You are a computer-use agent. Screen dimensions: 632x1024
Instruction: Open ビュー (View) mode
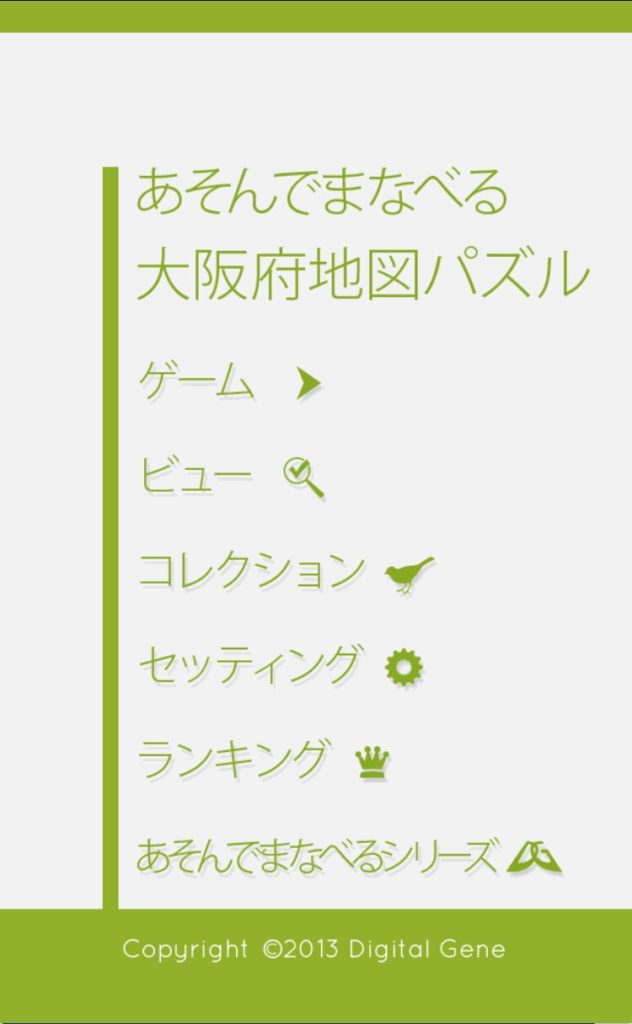click(231, 476)
